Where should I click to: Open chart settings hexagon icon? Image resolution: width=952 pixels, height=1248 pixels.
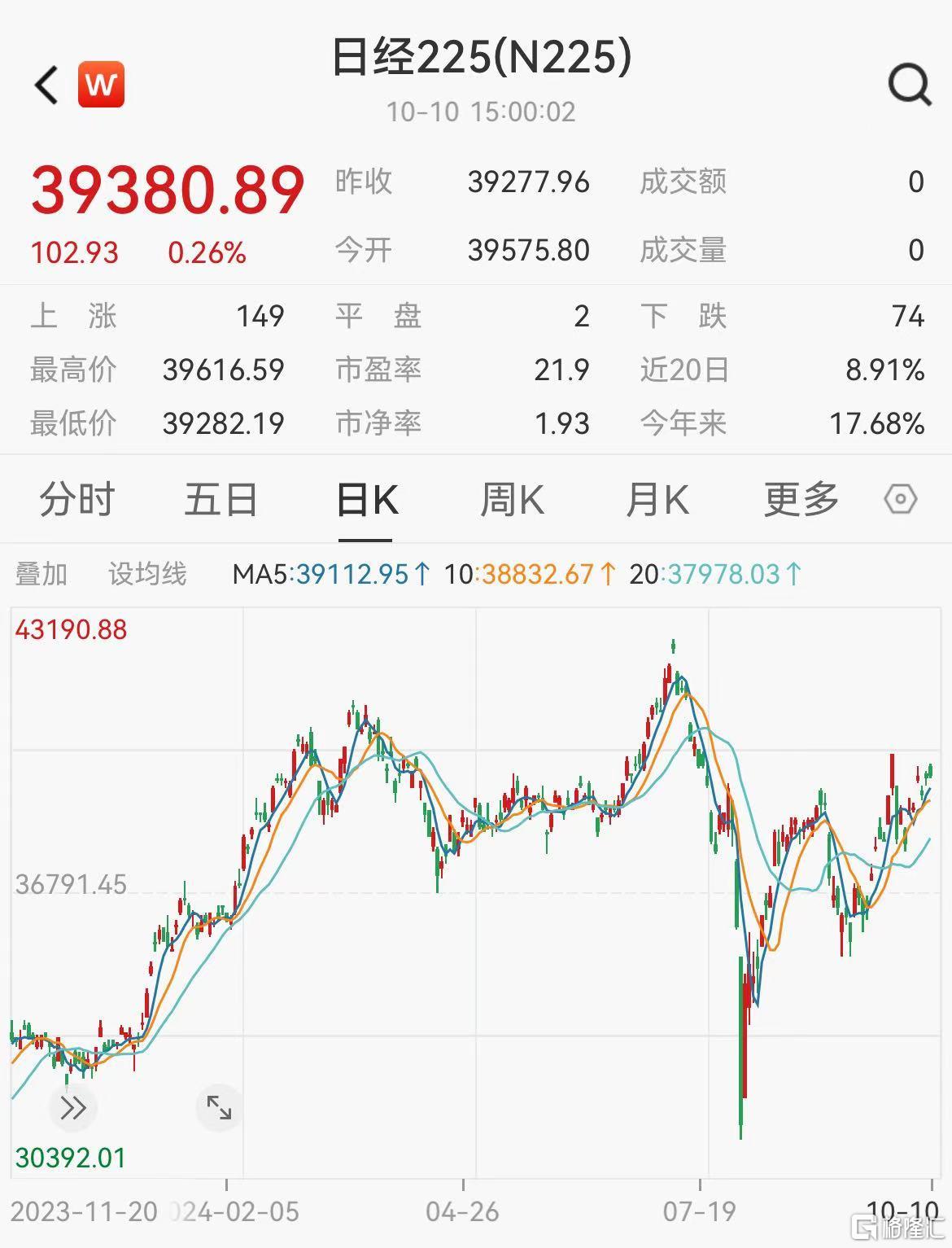[900, 499]
